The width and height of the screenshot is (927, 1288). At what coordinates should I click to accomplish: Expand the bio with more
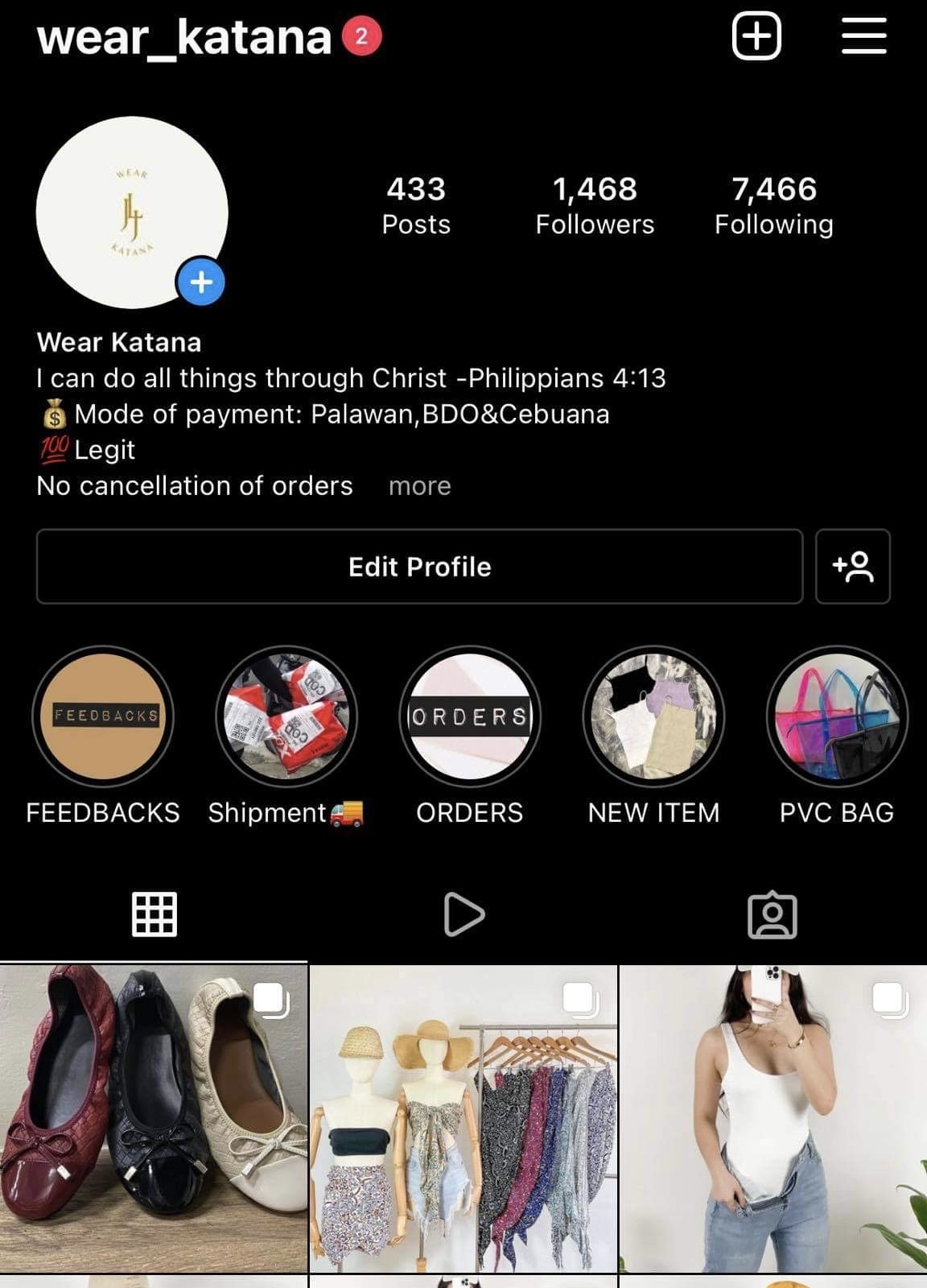[419, 486]
